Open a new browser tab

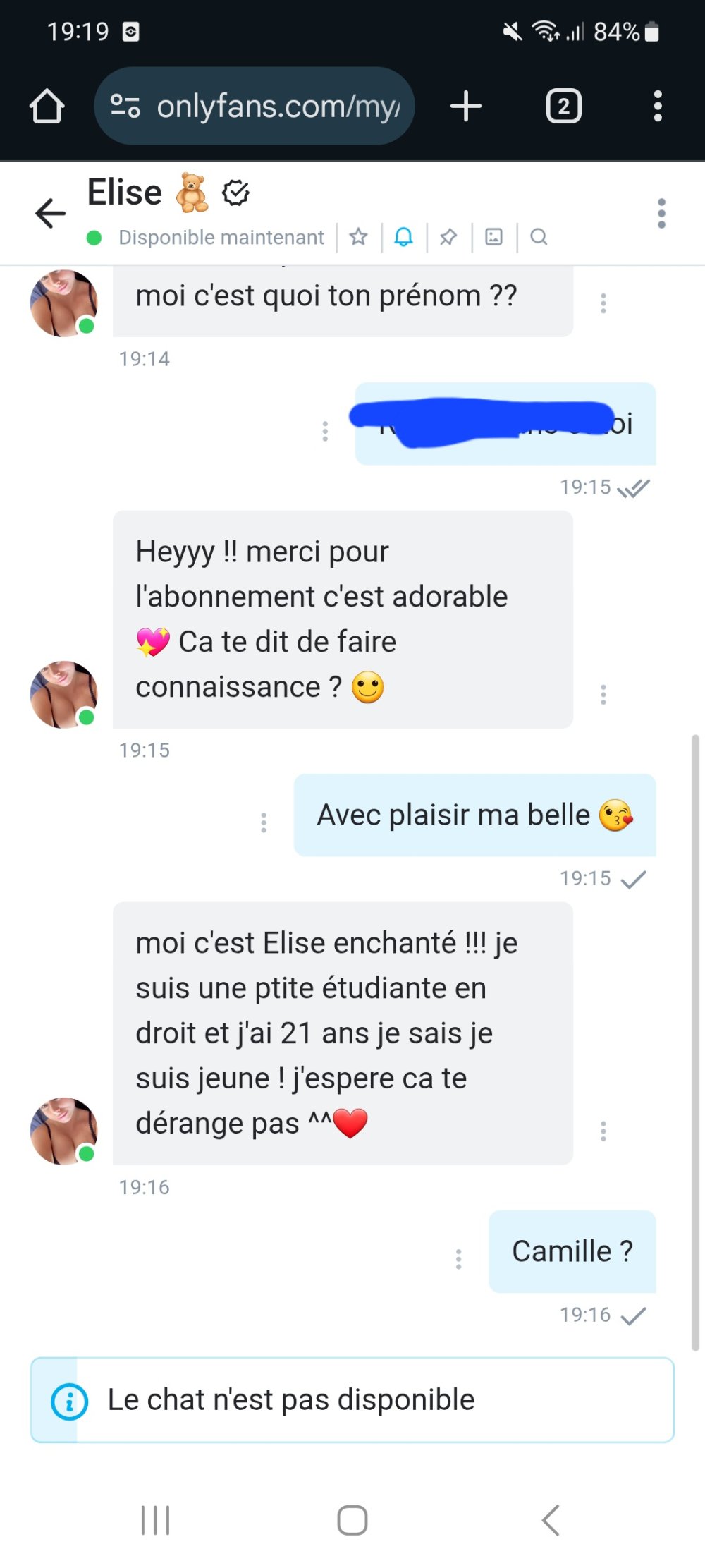click(465, 107)
